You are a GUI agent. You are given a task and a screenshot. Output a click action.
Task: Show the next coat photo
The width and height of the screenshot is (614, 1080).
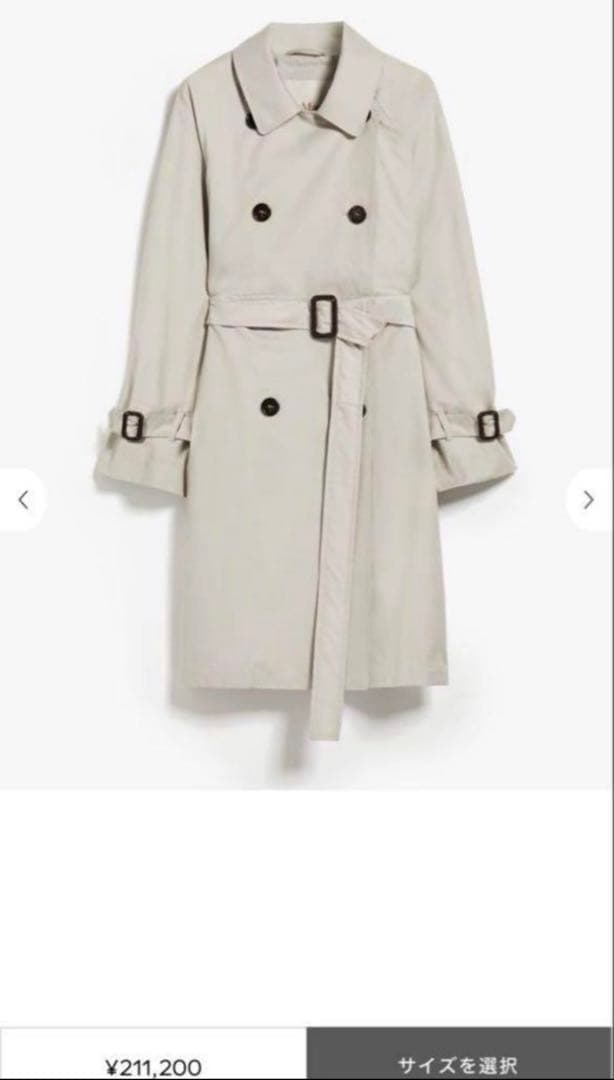coord(589,499)
